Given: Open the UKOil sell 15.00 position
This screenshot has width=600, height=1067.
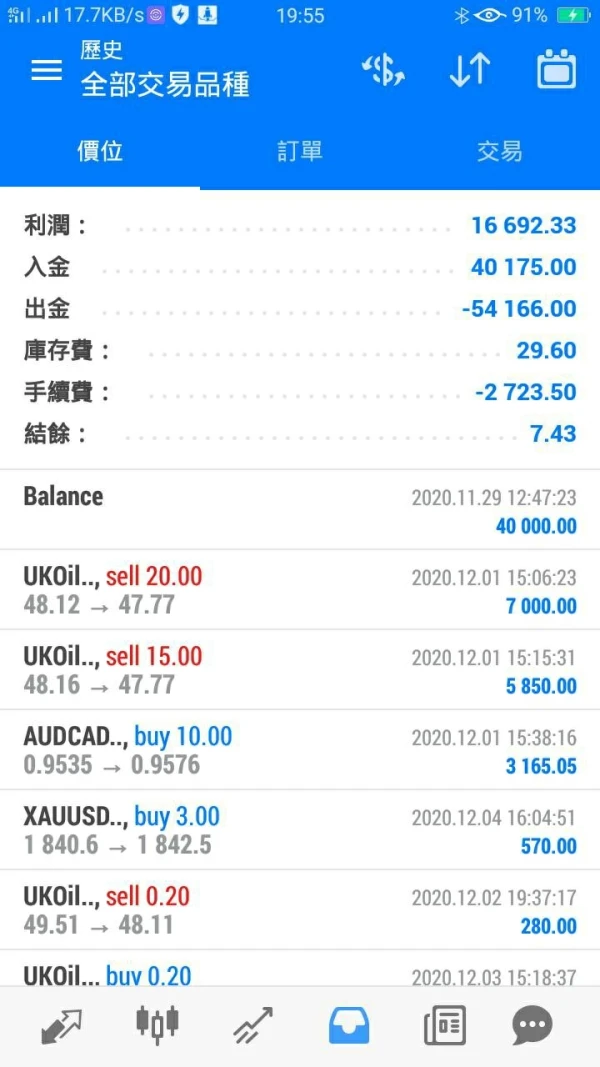Looking at the screenshot, I should coord(300,670).
